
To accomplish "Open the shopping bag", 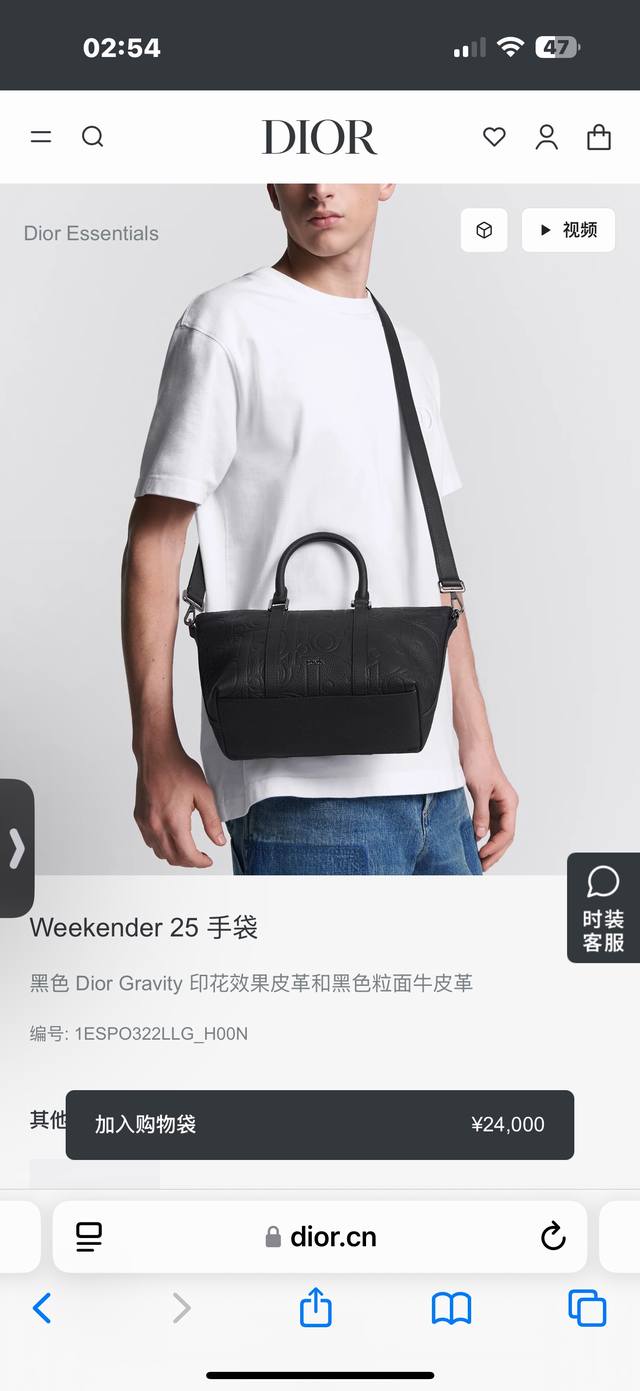I will [599, 137].
